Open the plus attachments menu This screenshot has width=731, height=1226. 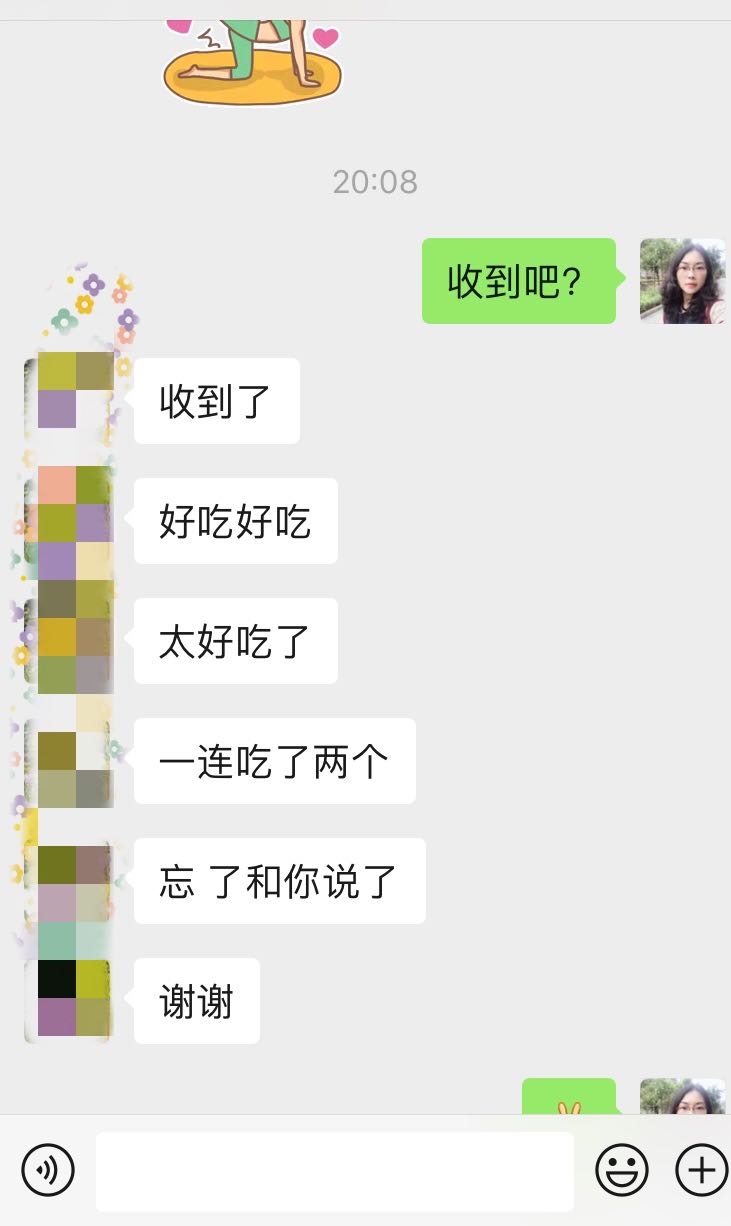[x=702, y=1169]
